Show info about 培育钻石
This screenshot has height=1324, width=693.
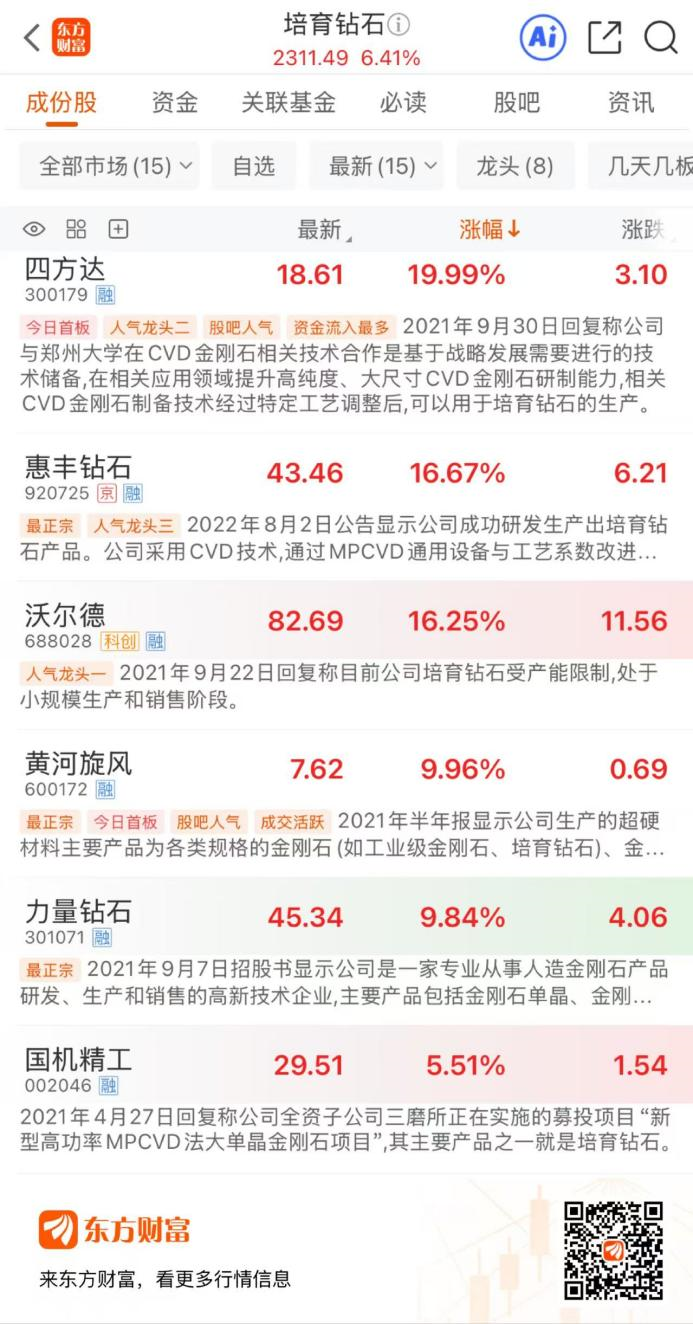[400, 25]
